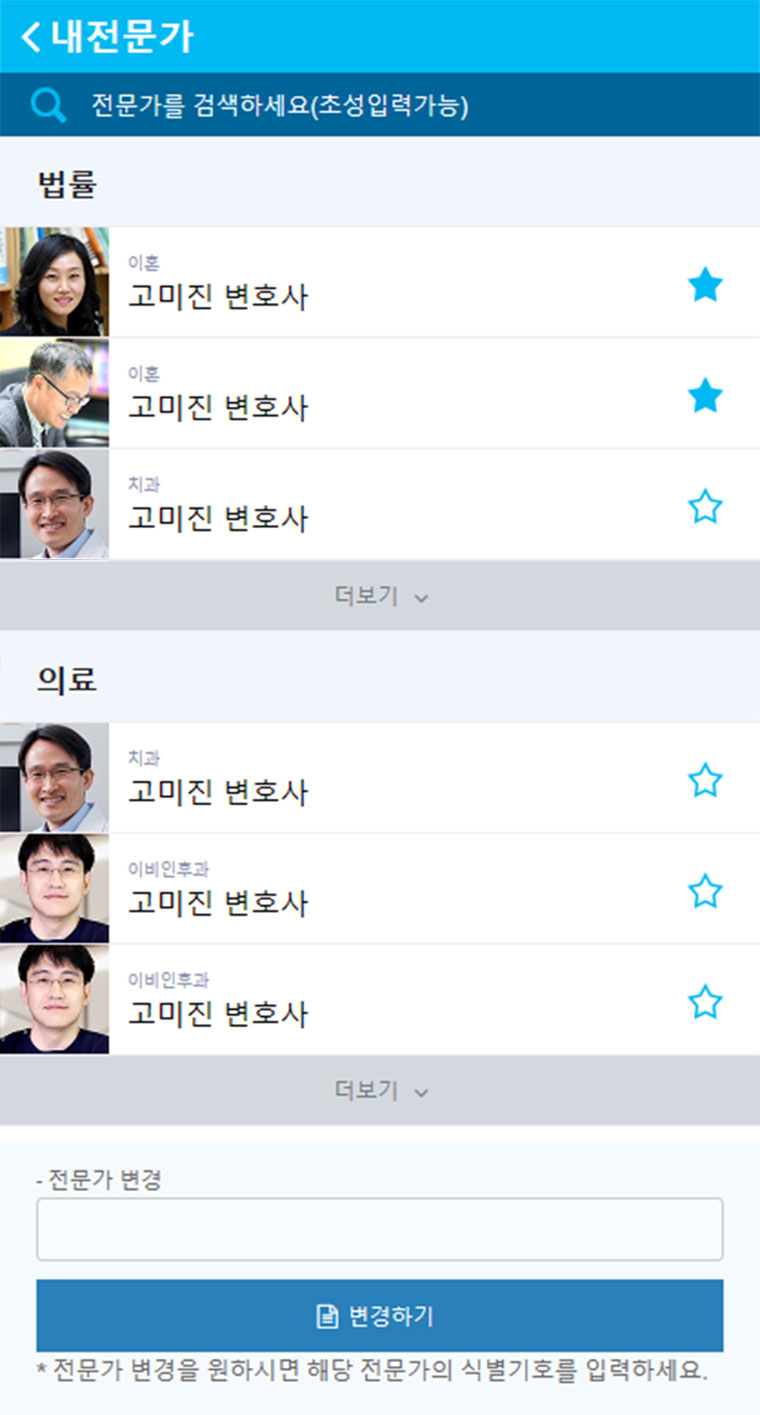Star the first 이비인후과 expert

tap(705, 890)
